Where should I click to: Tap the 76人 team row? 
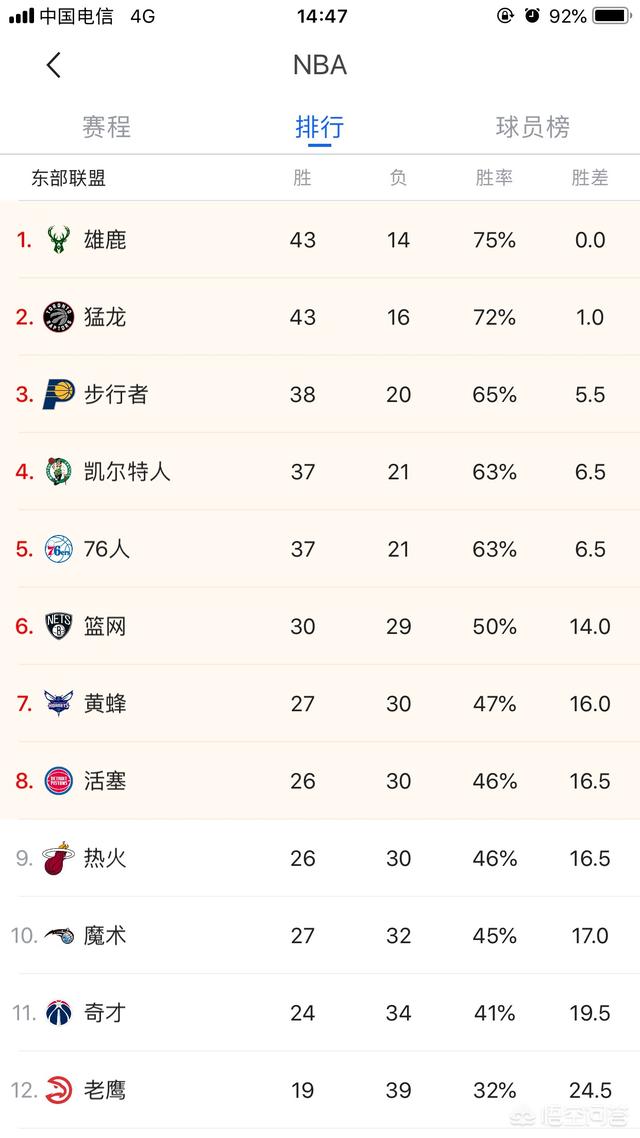(x=320, y=549)
